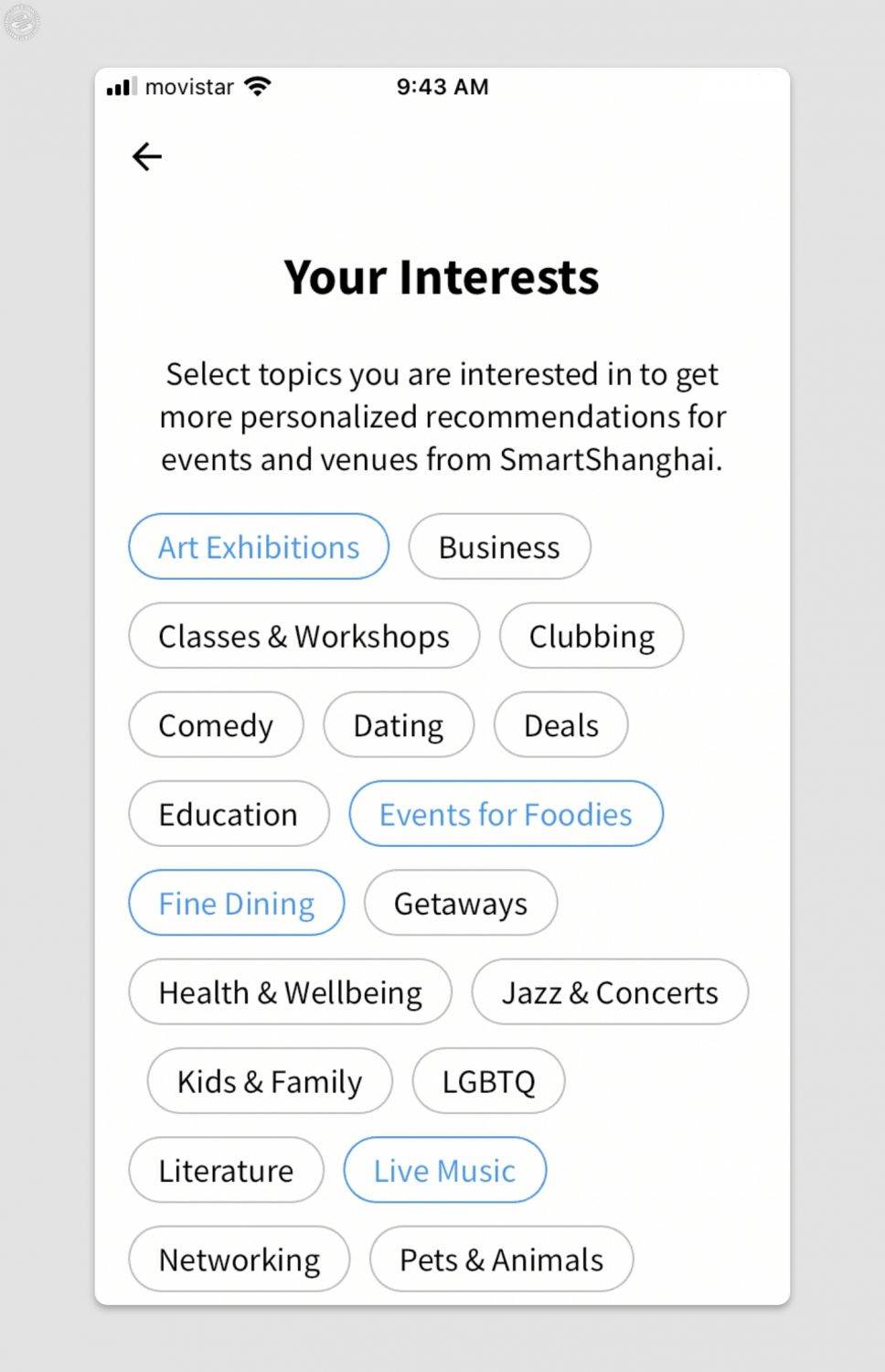Turn on the Deals topic

tap(560, 724)
